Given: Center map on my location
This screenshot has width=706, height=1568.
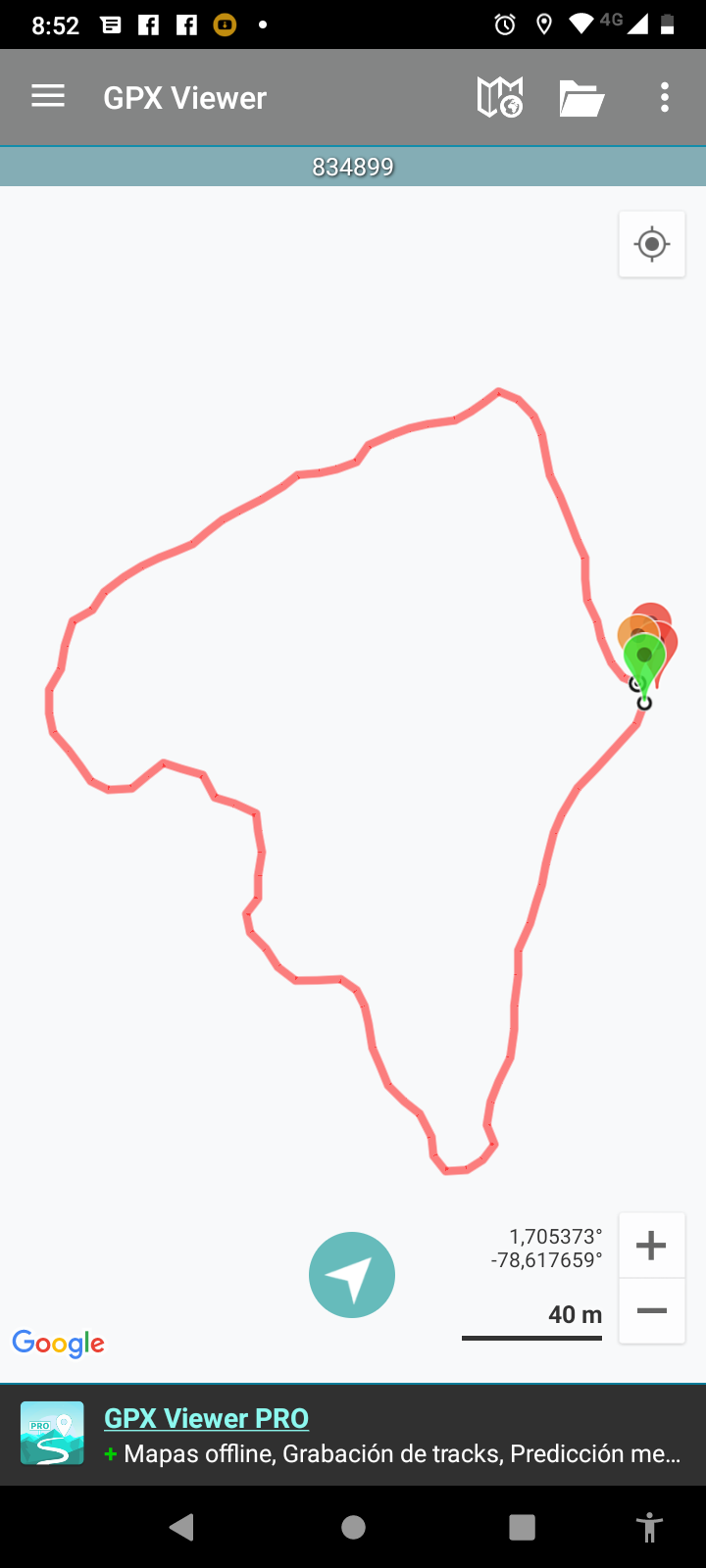Looking at the screenshot, I should 652,244.
